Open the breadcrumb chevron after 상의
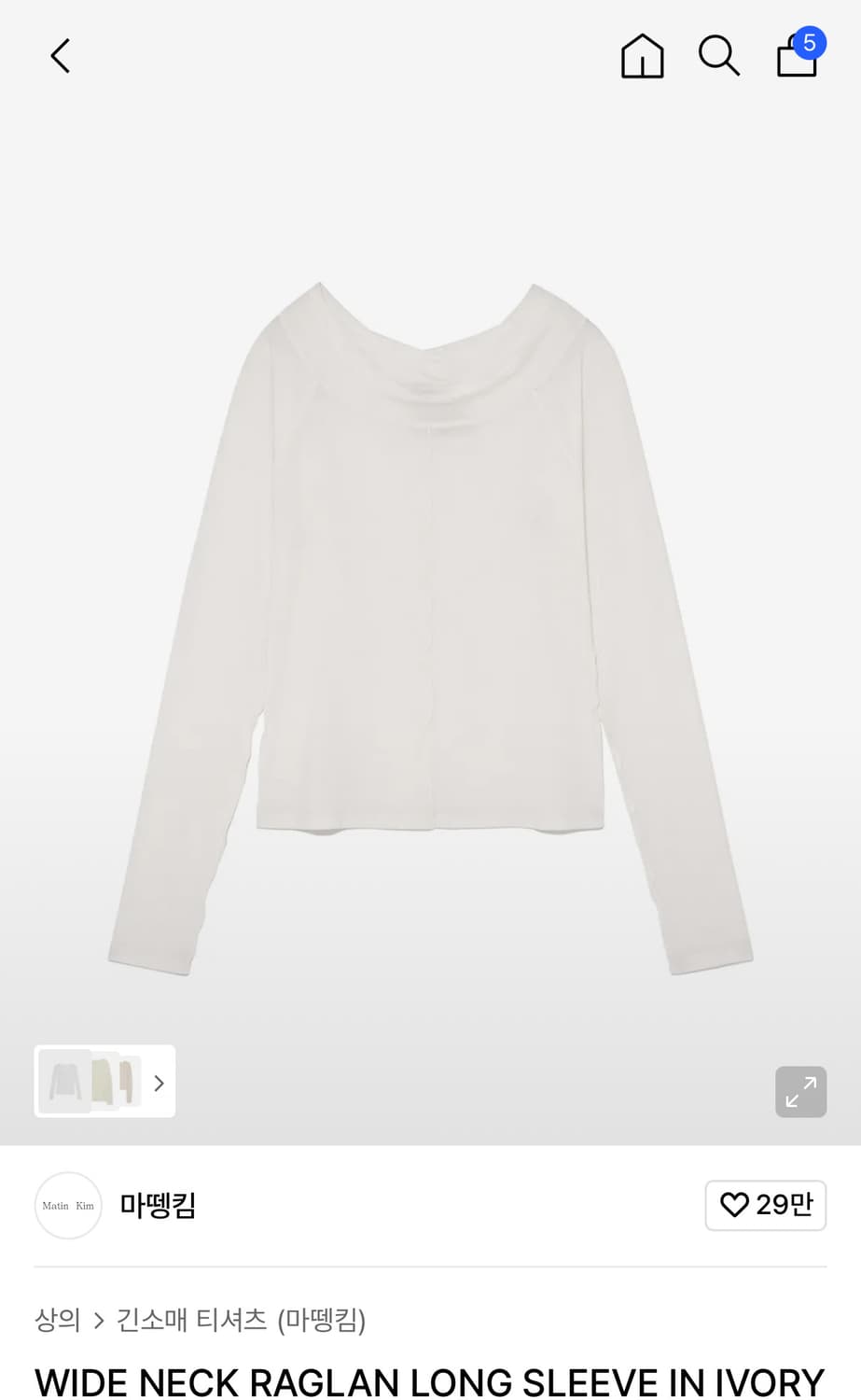 coord(99,1321)
